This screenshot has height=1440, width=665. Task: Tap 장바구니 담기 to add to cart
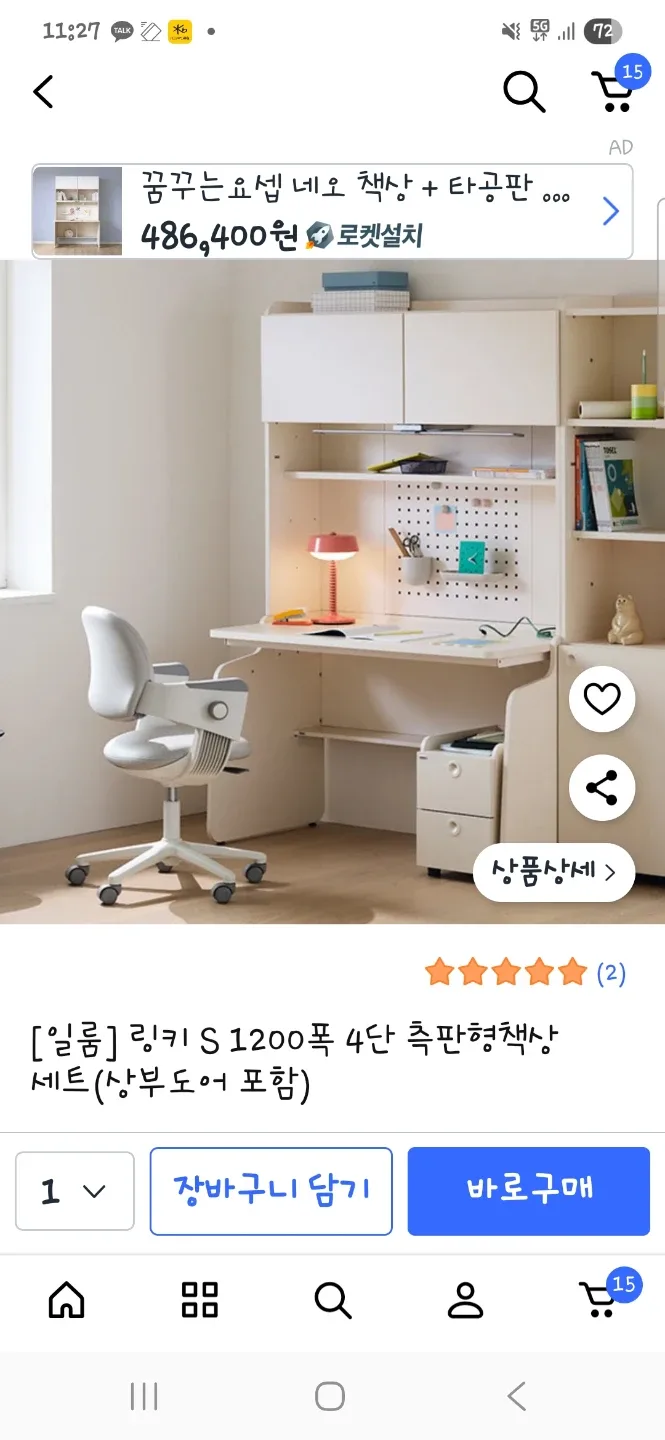(x=271, y=1190)
